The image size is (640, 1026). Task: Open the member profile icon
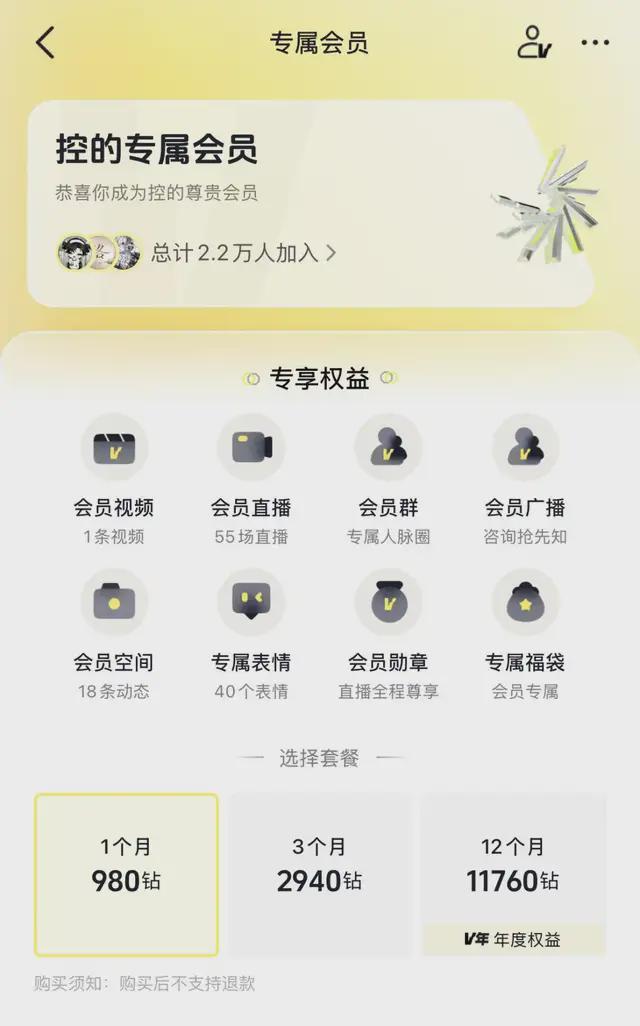point(534,43)
